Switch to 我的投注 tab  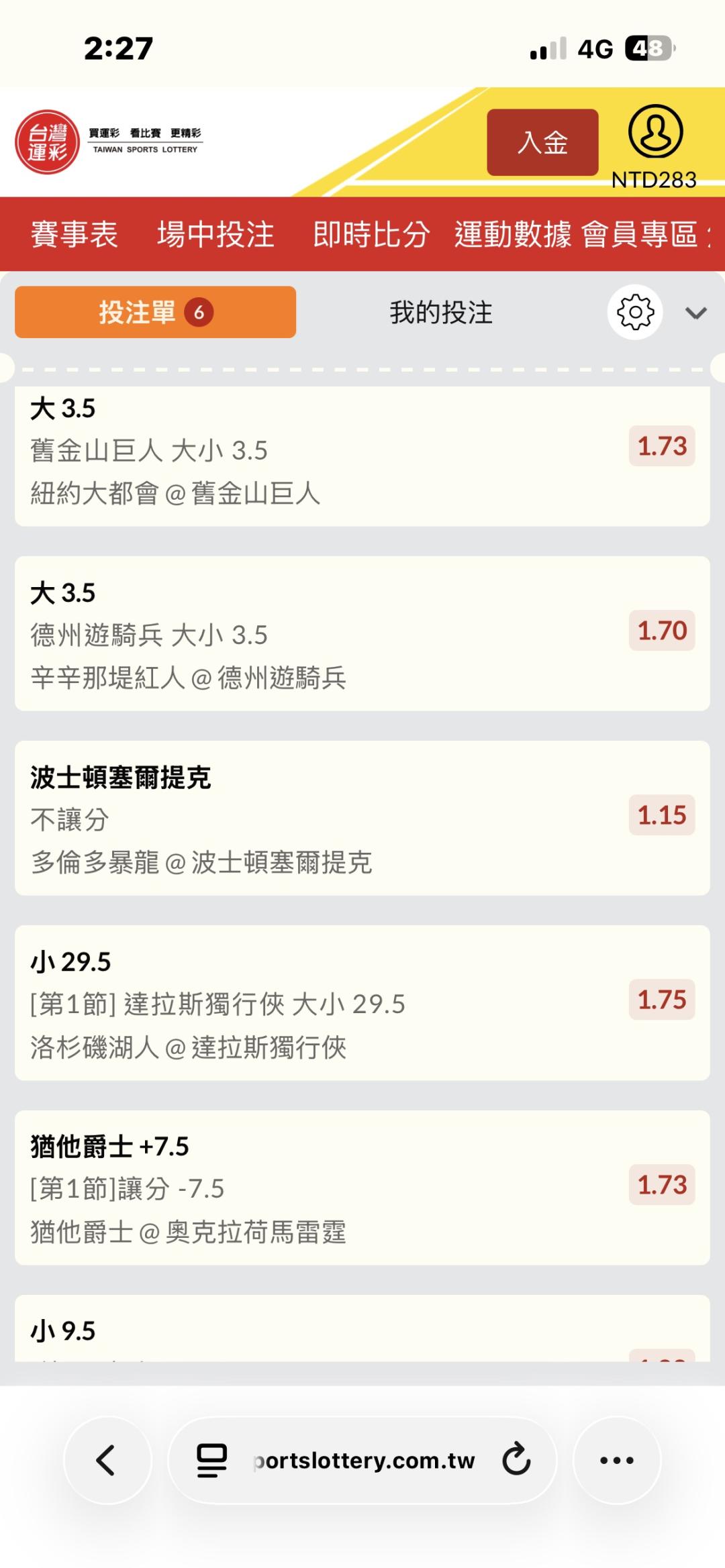coord(441,313)
